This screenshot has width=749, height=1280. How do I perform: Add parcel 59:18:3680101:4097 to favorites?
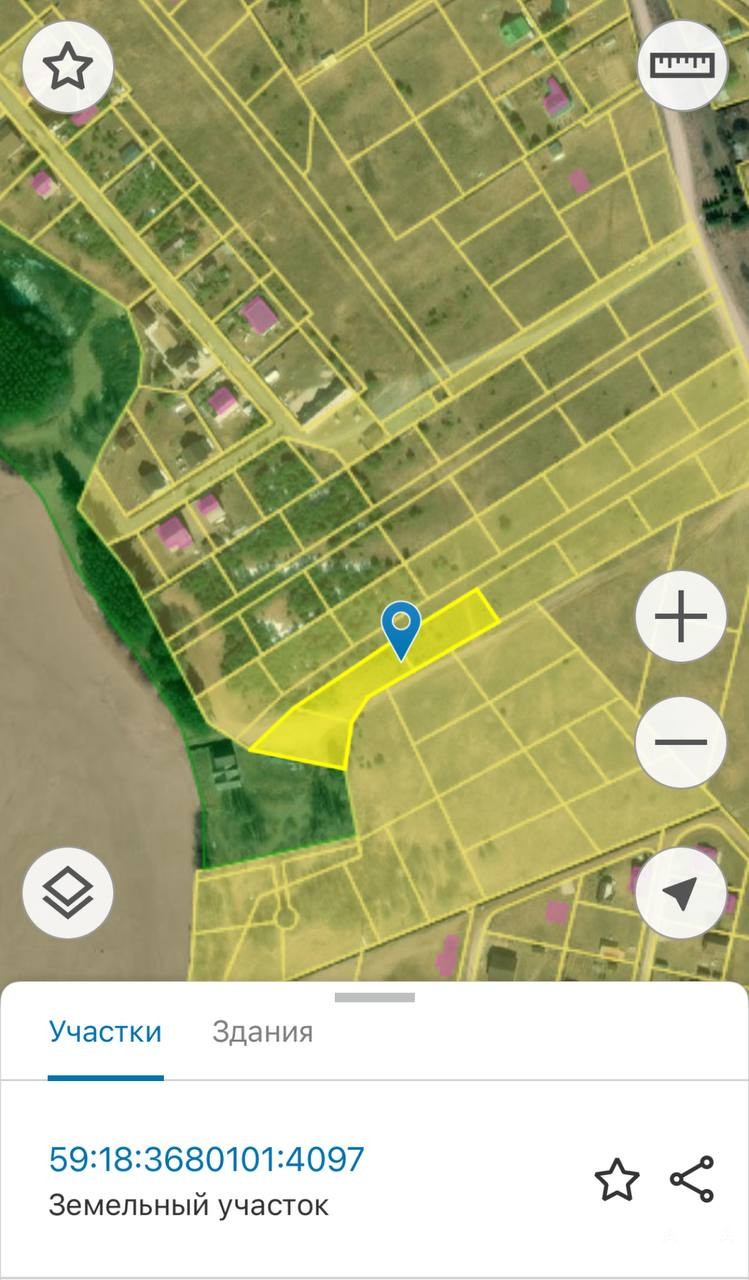(x=616, y=1180)
